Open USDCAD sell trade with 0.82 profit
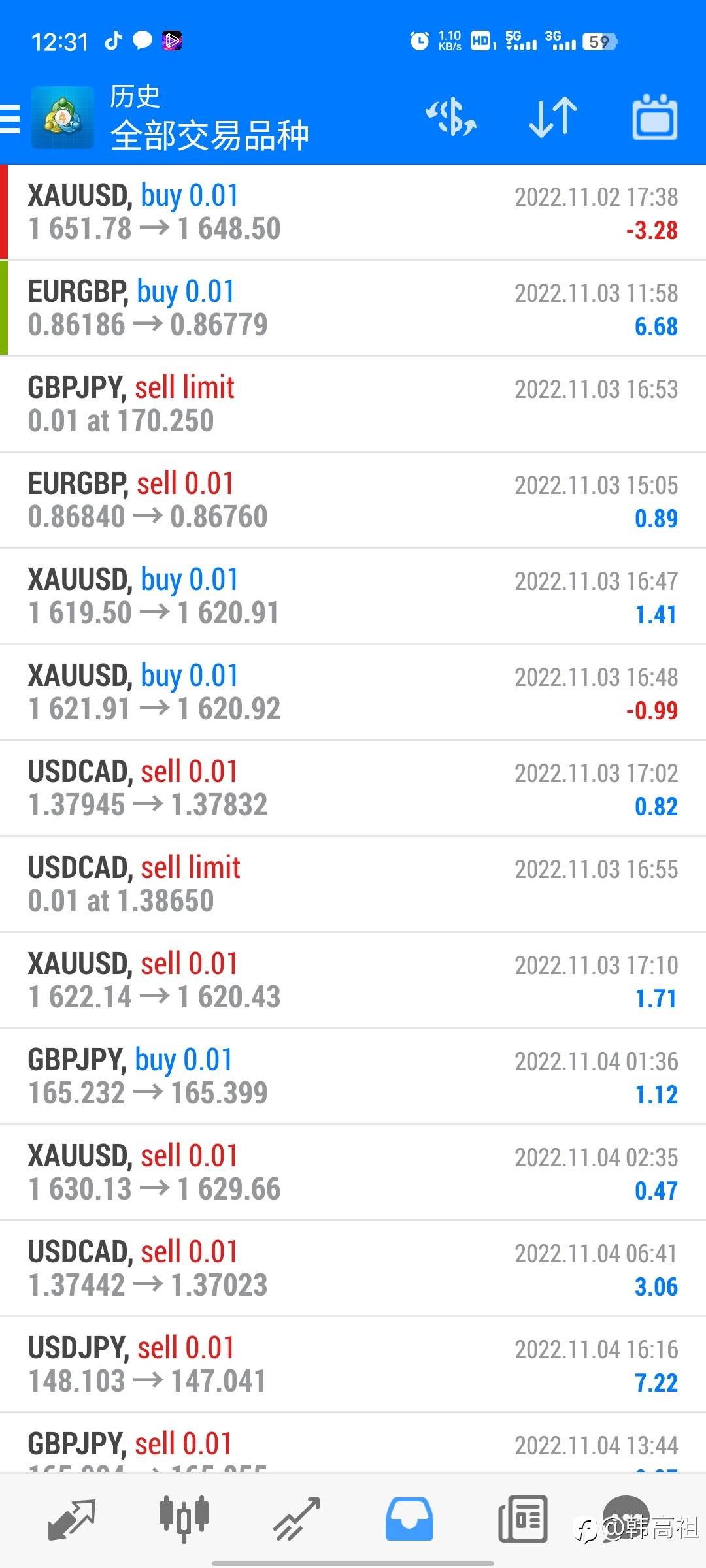This screenshot has width=706, height=1568. pos(353,789)
